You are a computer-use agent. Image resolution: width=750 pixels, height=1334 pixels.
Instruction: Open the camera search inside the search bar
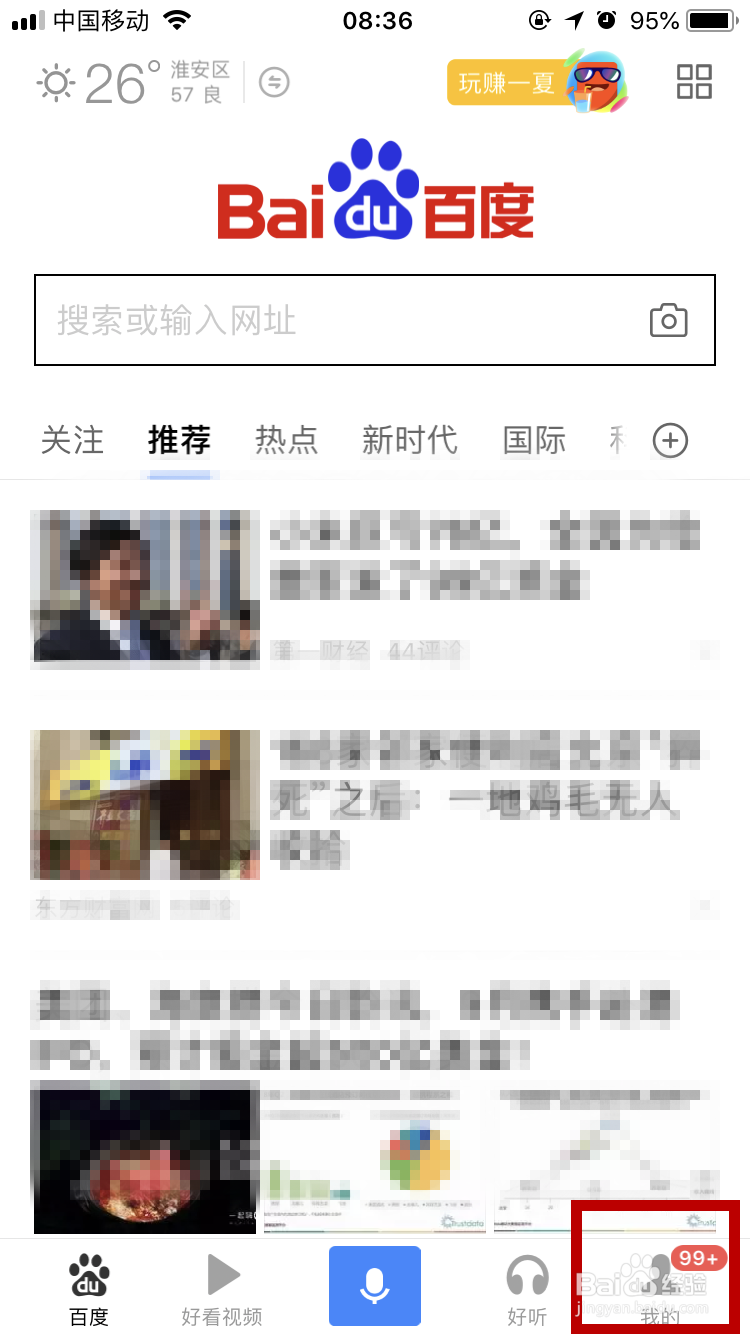[669, 320]
